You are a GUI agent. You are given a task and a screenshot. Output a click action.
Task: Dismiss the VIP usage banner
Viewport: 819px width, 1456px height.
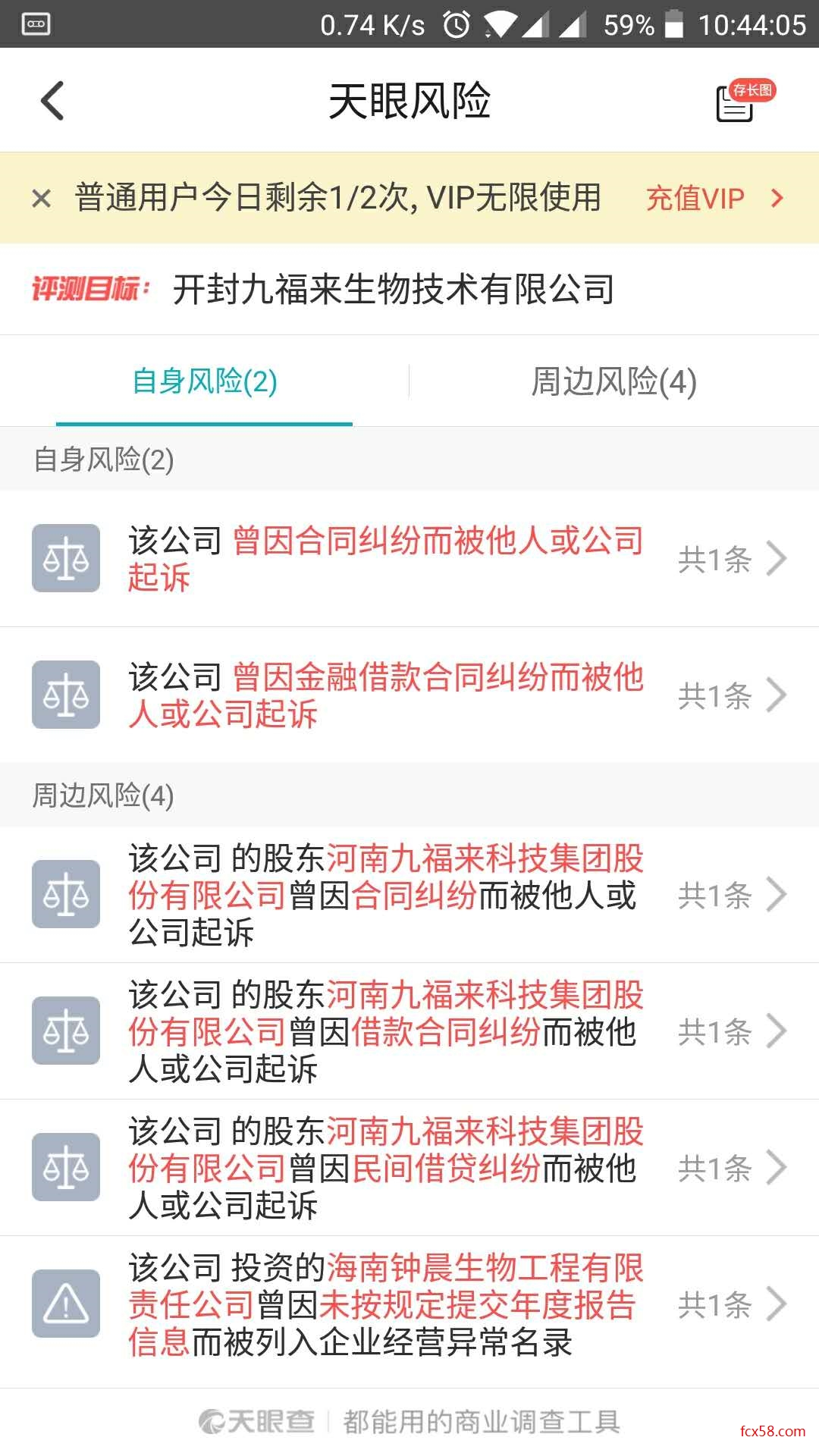(42, 199)
